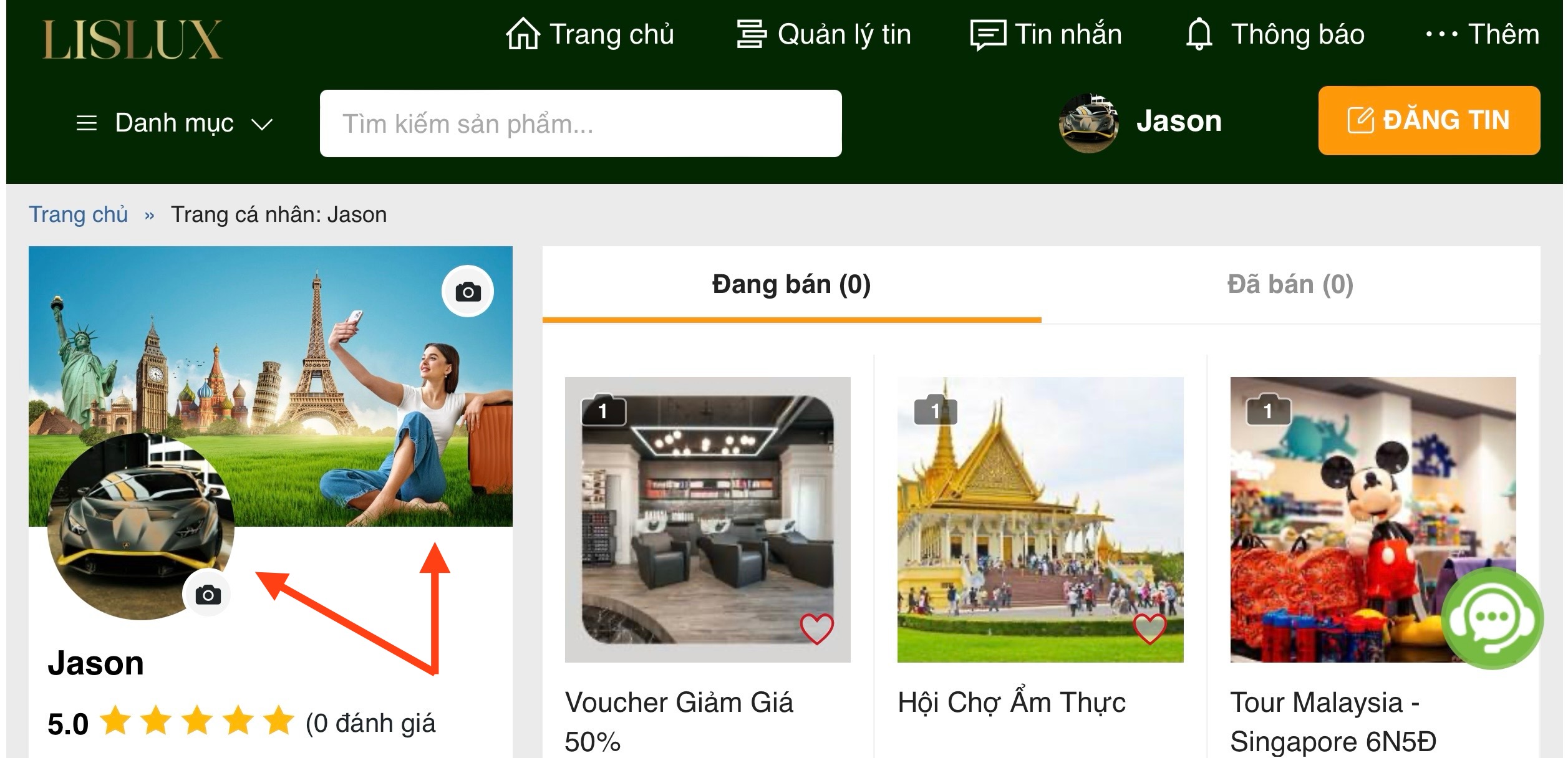Like the Hội Chợ Ẩm Thực listing

tap(1149, 628)
